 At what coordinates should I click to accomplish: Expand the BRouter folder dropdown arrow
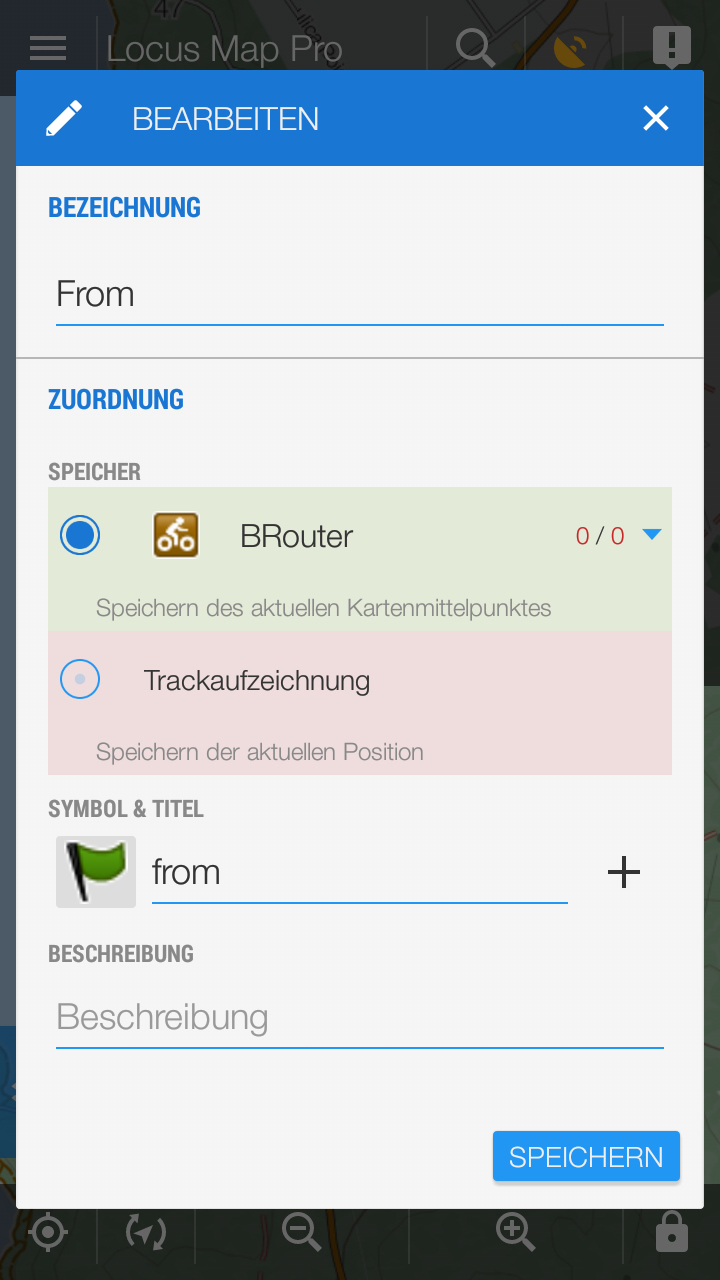click(x=651, y=535)
